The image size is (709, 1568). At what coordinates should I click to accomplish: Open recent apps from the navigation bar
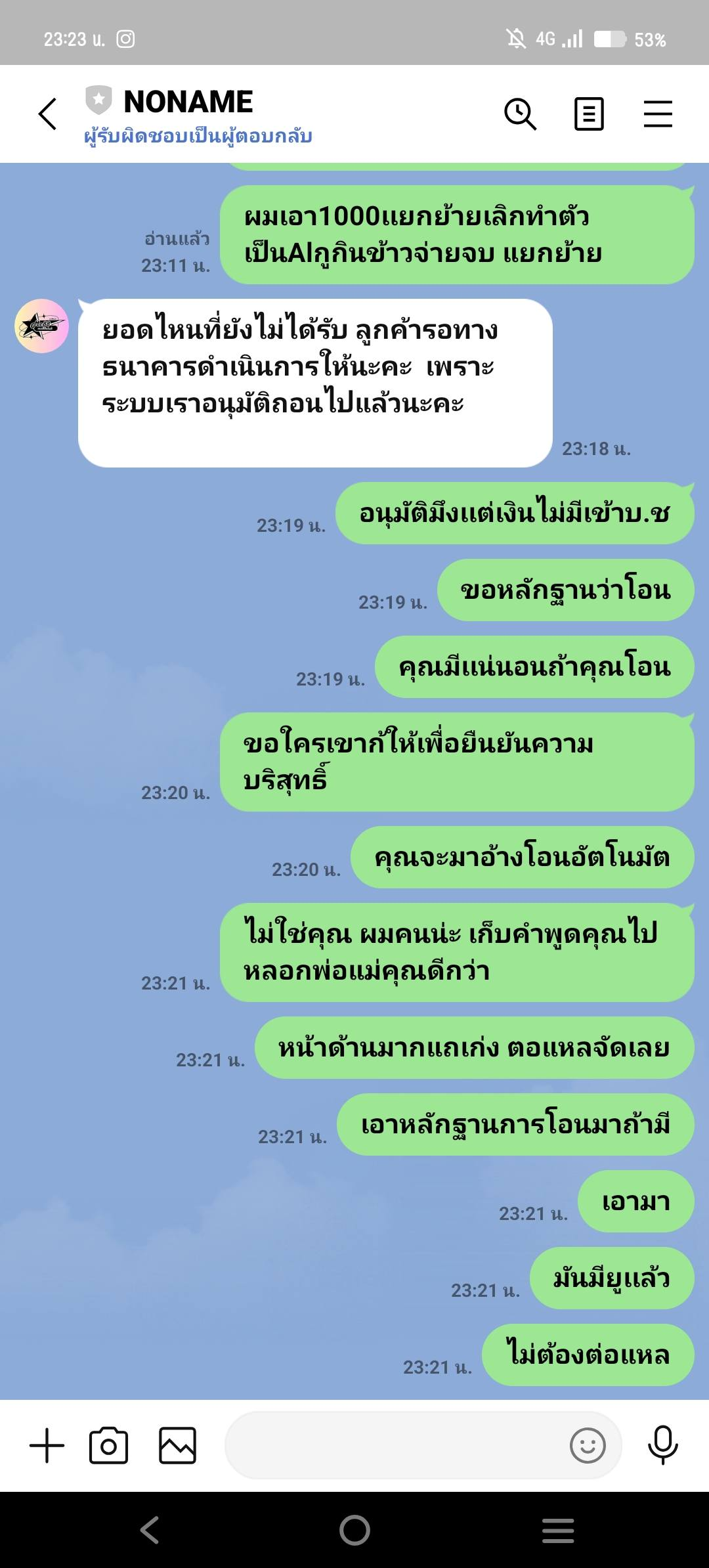[x=558, y=1531]
